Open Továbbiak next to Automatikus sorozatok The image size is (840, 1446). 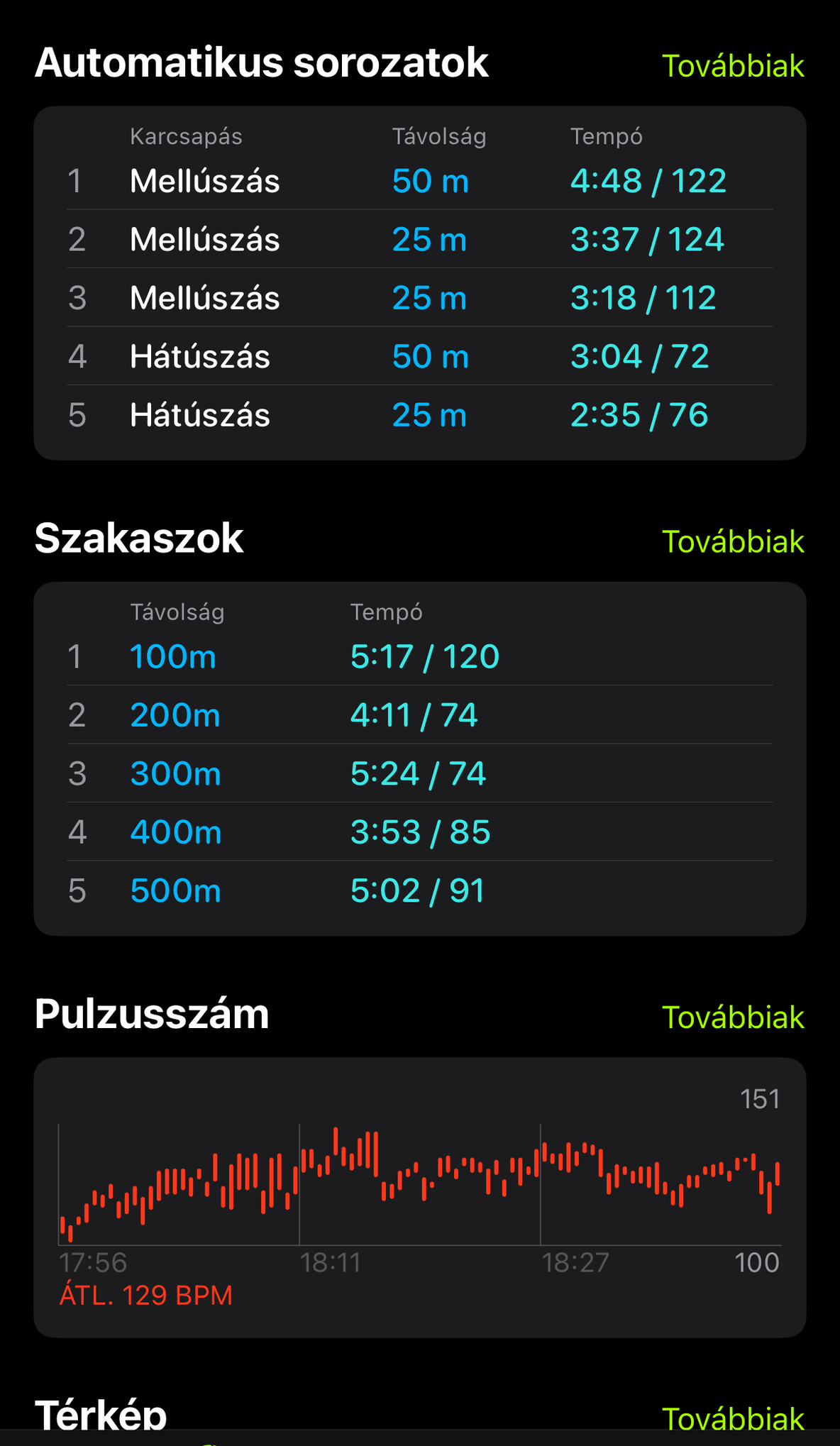(733, 66)
